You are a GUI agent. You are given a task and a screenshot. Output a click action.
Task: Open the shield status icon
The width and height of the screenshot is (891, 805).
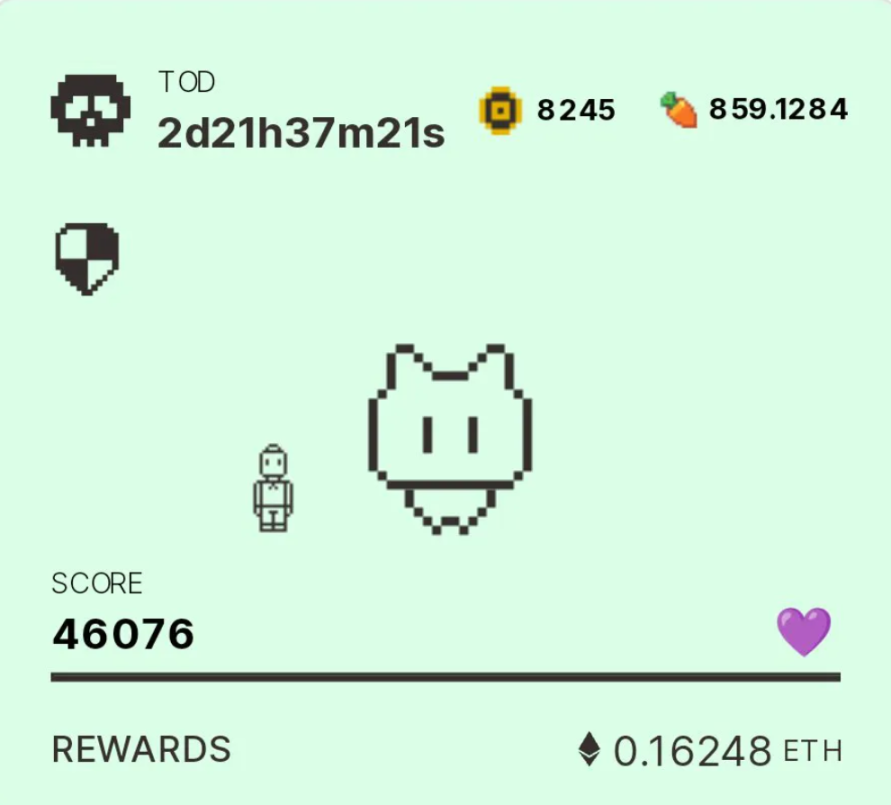pyautogui.click(x=86, y=259)
